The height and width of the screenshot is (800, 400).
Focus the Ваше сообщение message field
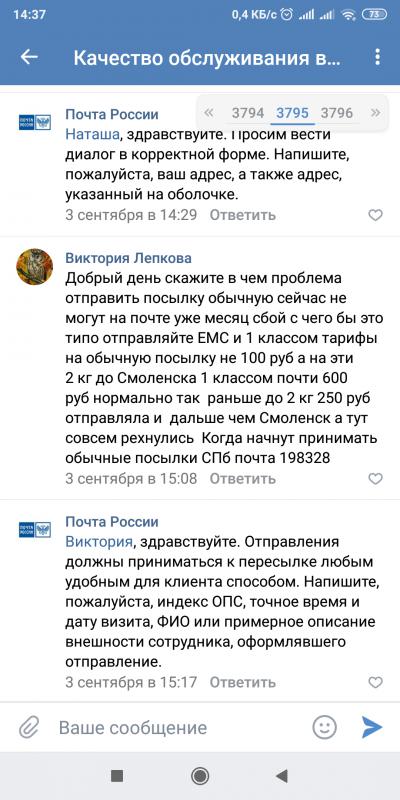(x=179, y=728)
